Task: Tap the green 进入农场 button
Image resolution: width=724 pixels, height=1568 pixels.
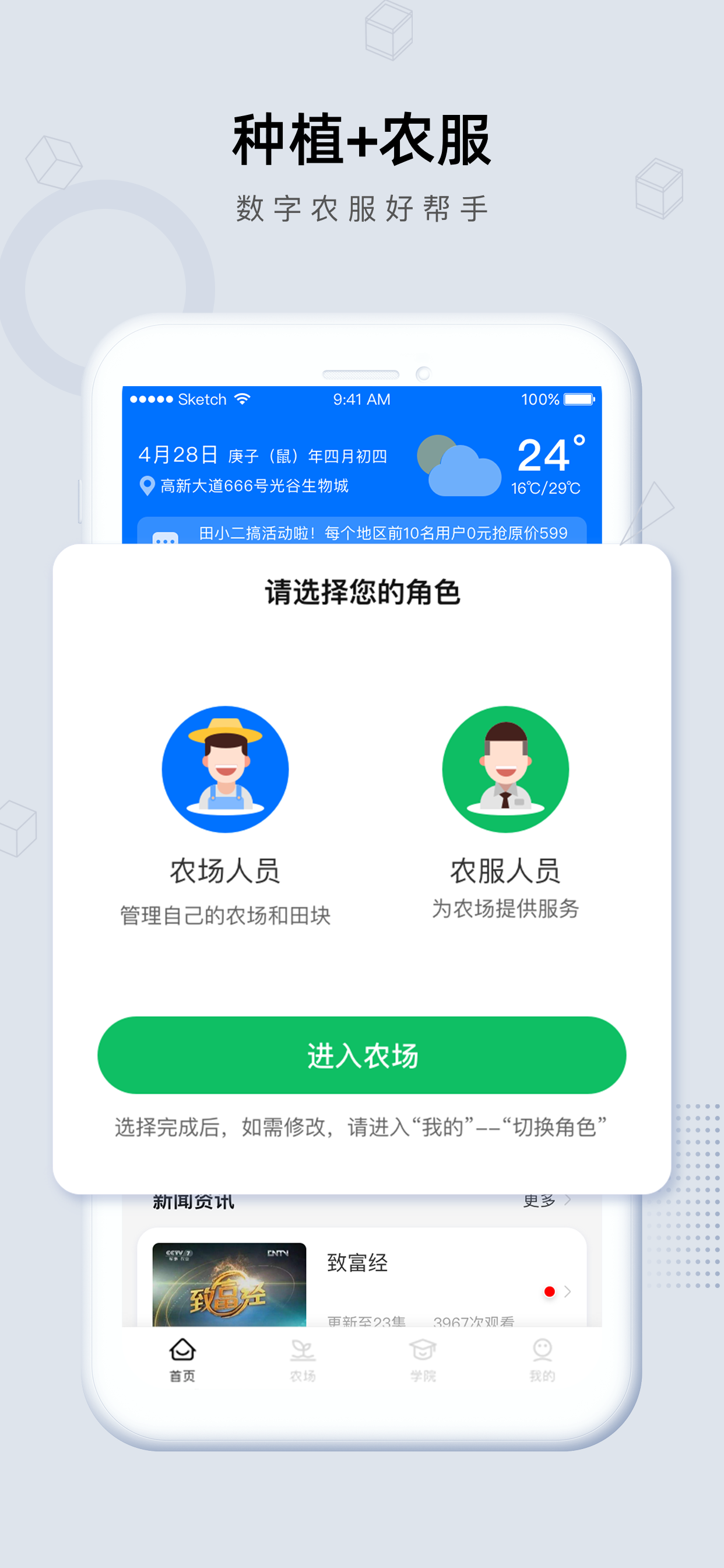Action: point(362,1055)
